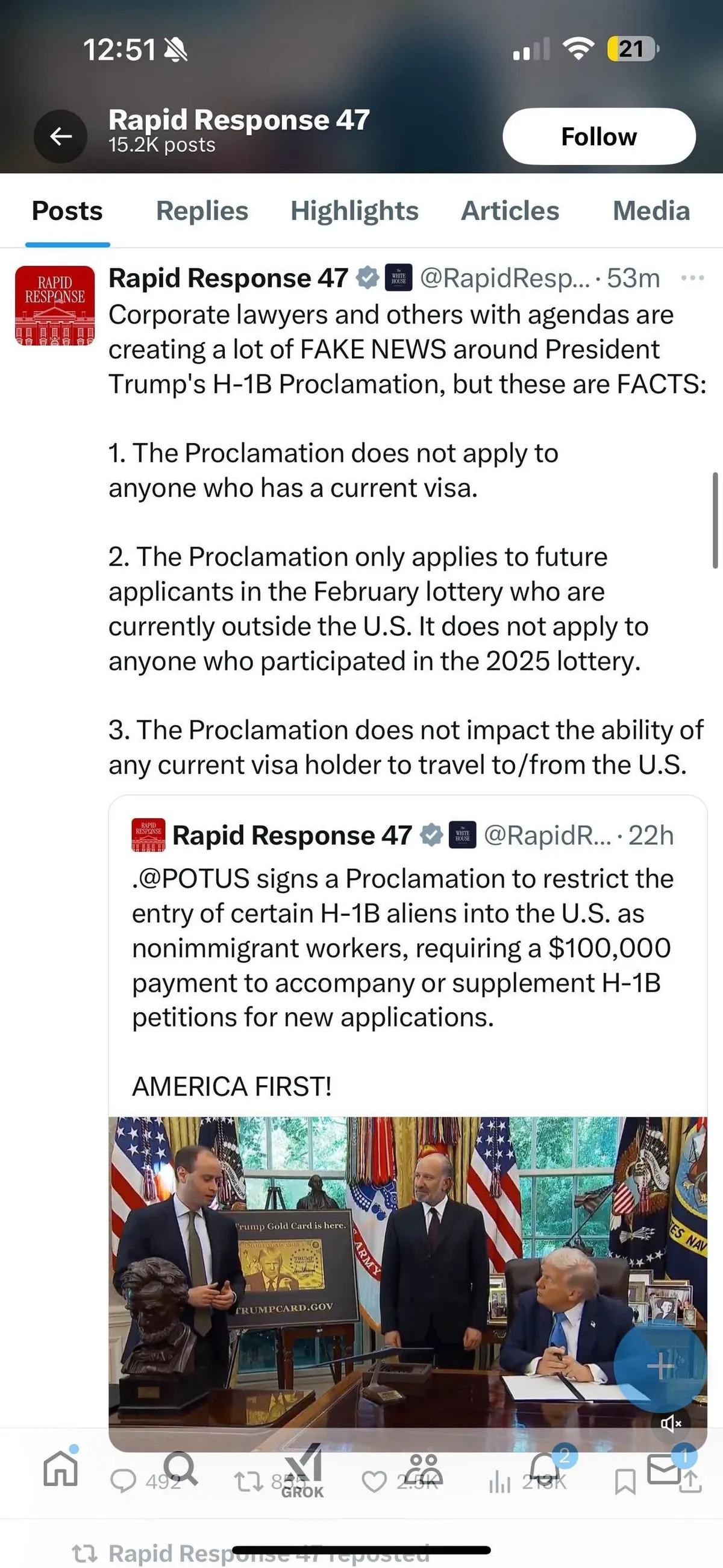Image resolution: width=723 pixels, height=1568 pixels.
Task: Open the overflow menu on the H-1B post
Action: point(692,278)
